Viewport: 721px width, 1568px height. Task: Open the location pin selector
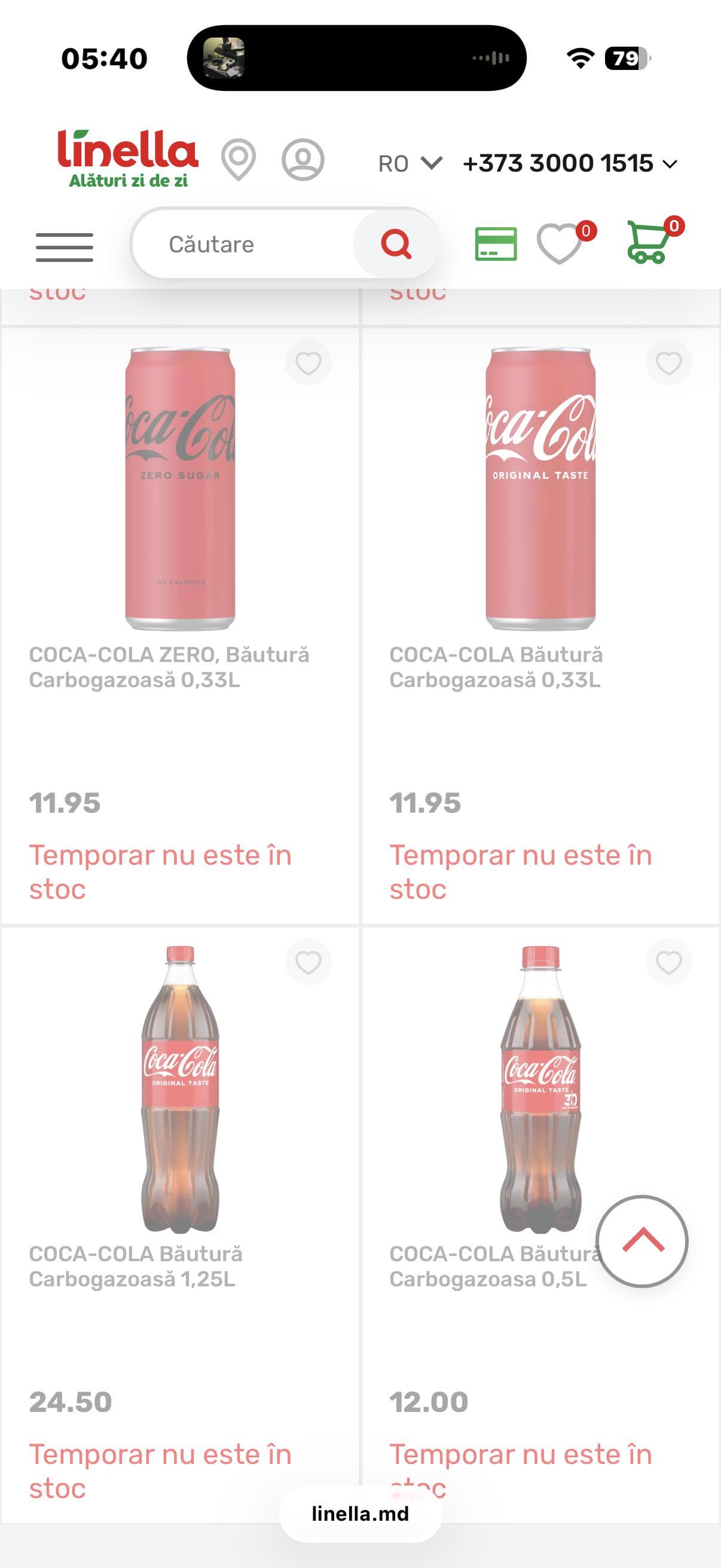click(x=239, y=160)
